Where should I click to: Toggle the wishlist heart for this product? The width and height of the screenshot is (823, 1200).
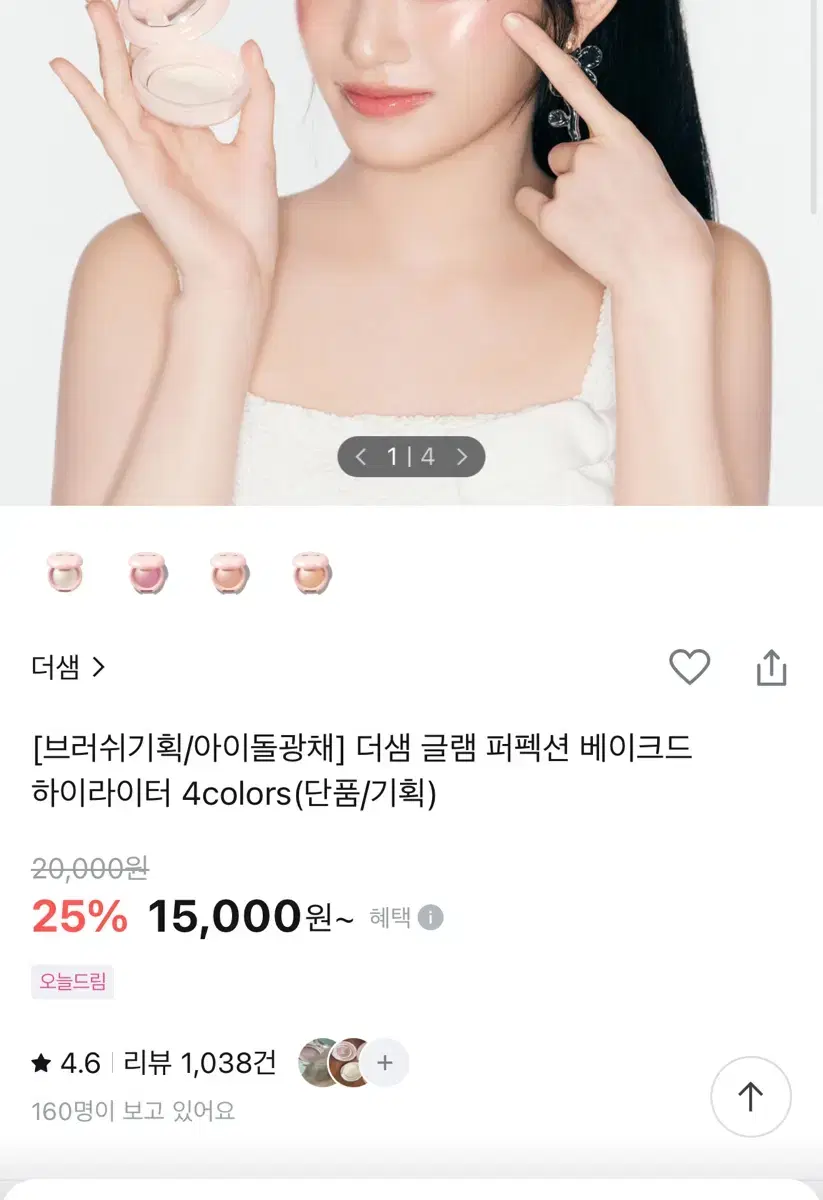(690, 667)
